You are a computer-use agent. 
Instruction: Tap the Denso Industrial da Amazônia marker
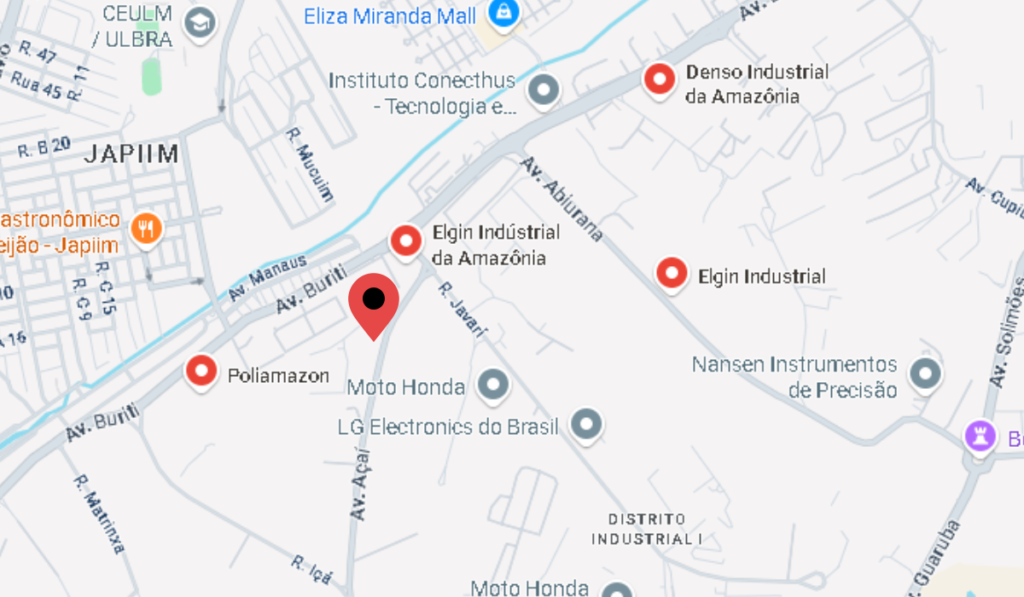(x=659, y=80)
